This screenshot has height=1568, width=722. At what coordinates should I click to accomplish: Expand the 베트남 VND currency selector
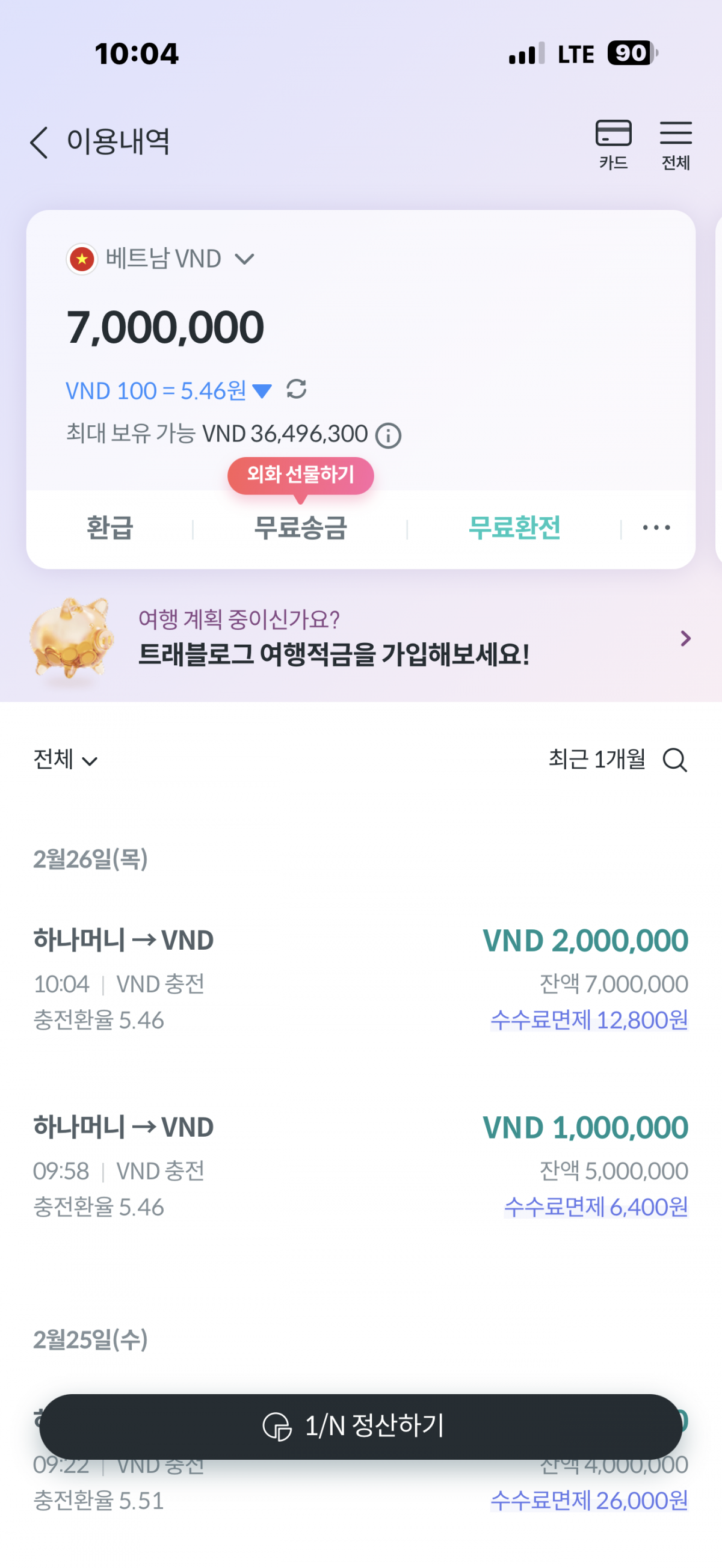162,259
